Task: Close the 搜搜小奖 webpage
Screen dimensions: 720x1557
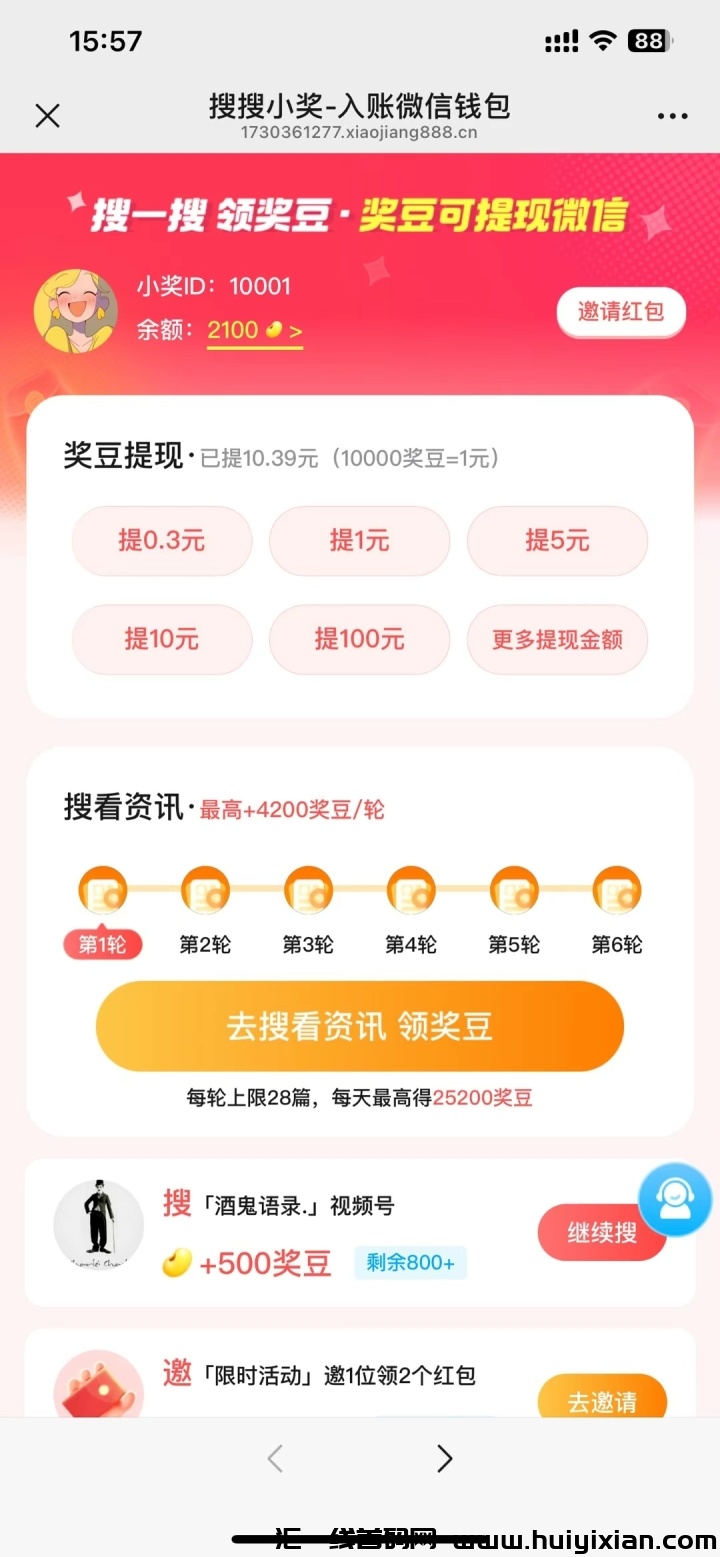Action: point(47,116)
